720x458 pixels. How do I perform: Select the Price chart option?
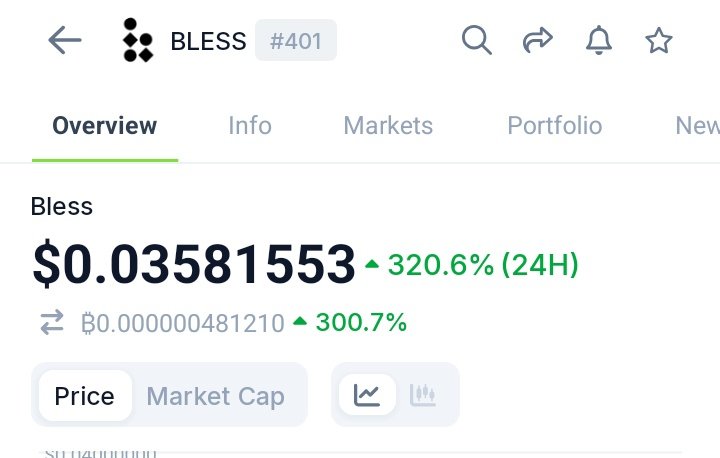84,396
